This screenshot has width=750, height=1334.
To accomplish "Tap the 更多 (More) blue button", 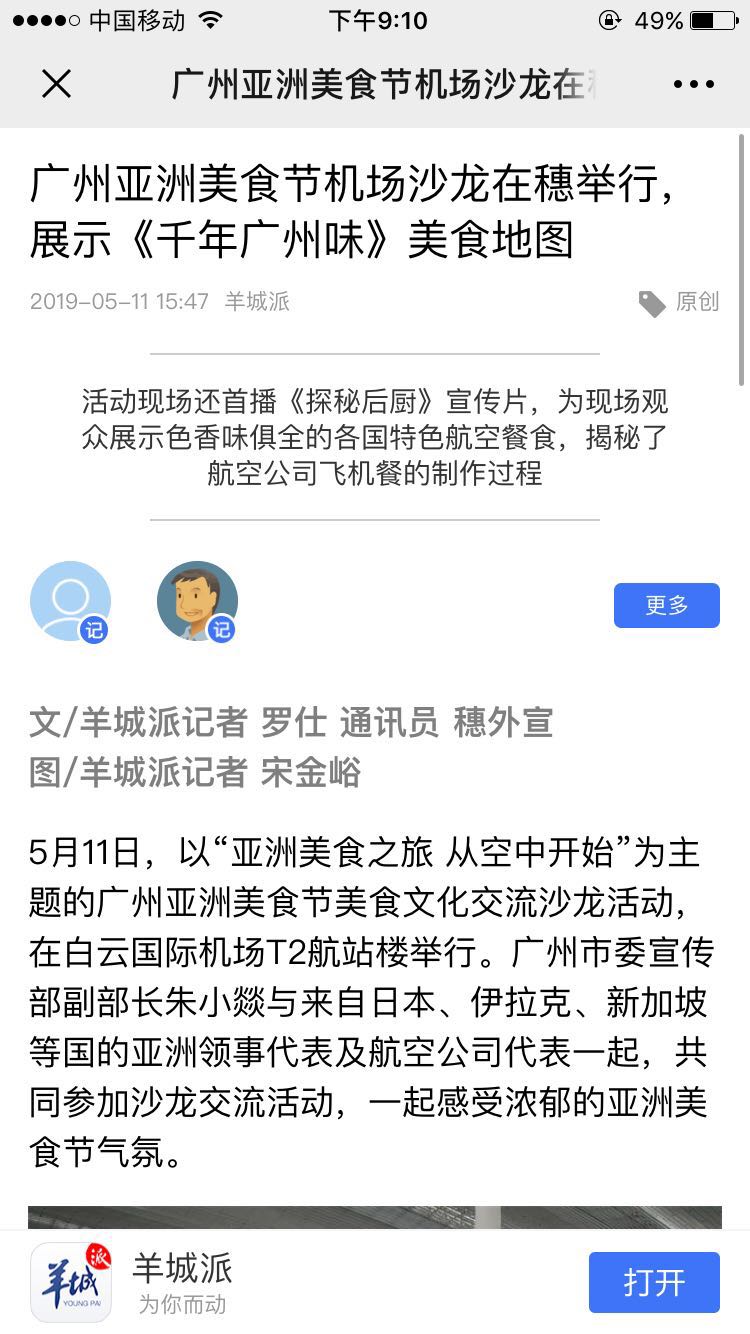I will [x=666, y=604].
